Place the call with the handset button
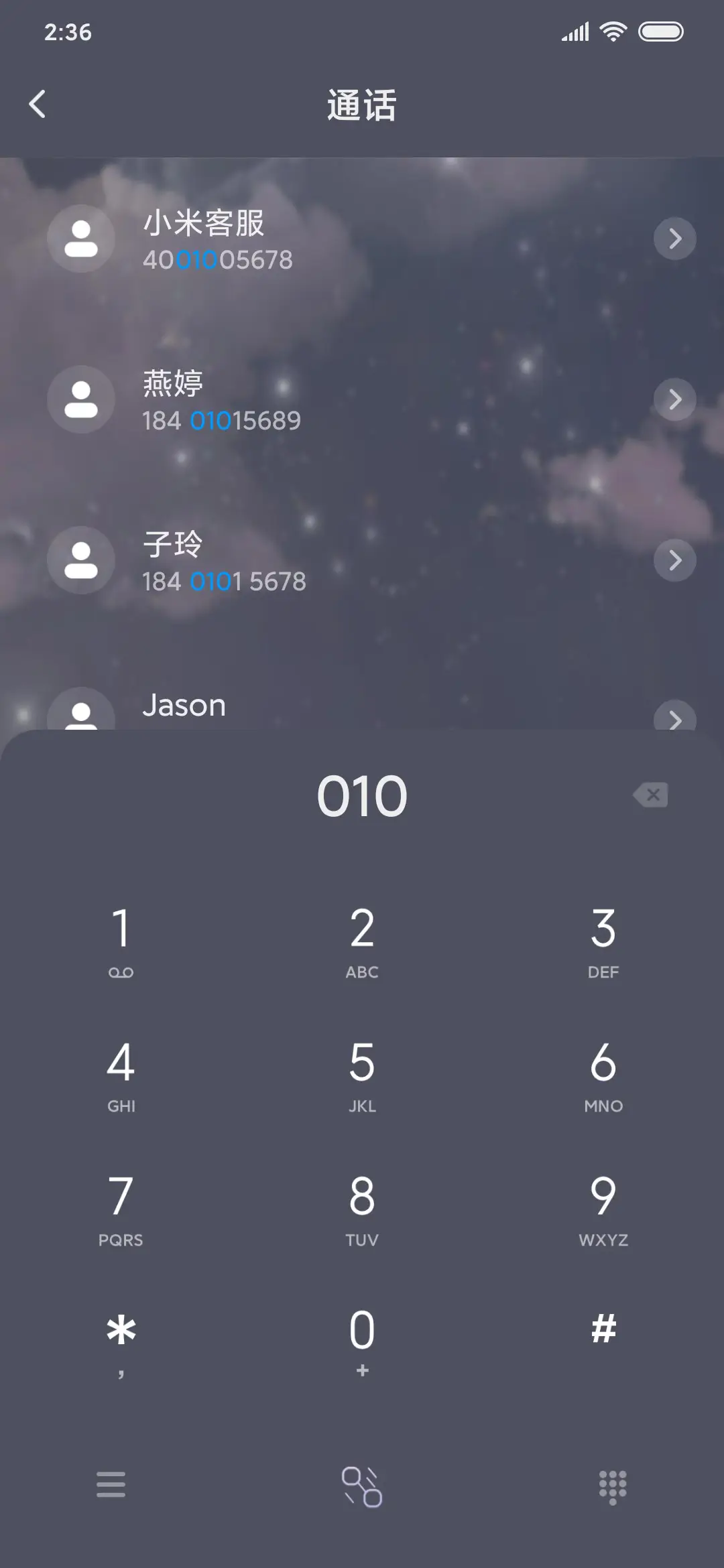Screen dimensions: 724x1568 click(362, 1486)
